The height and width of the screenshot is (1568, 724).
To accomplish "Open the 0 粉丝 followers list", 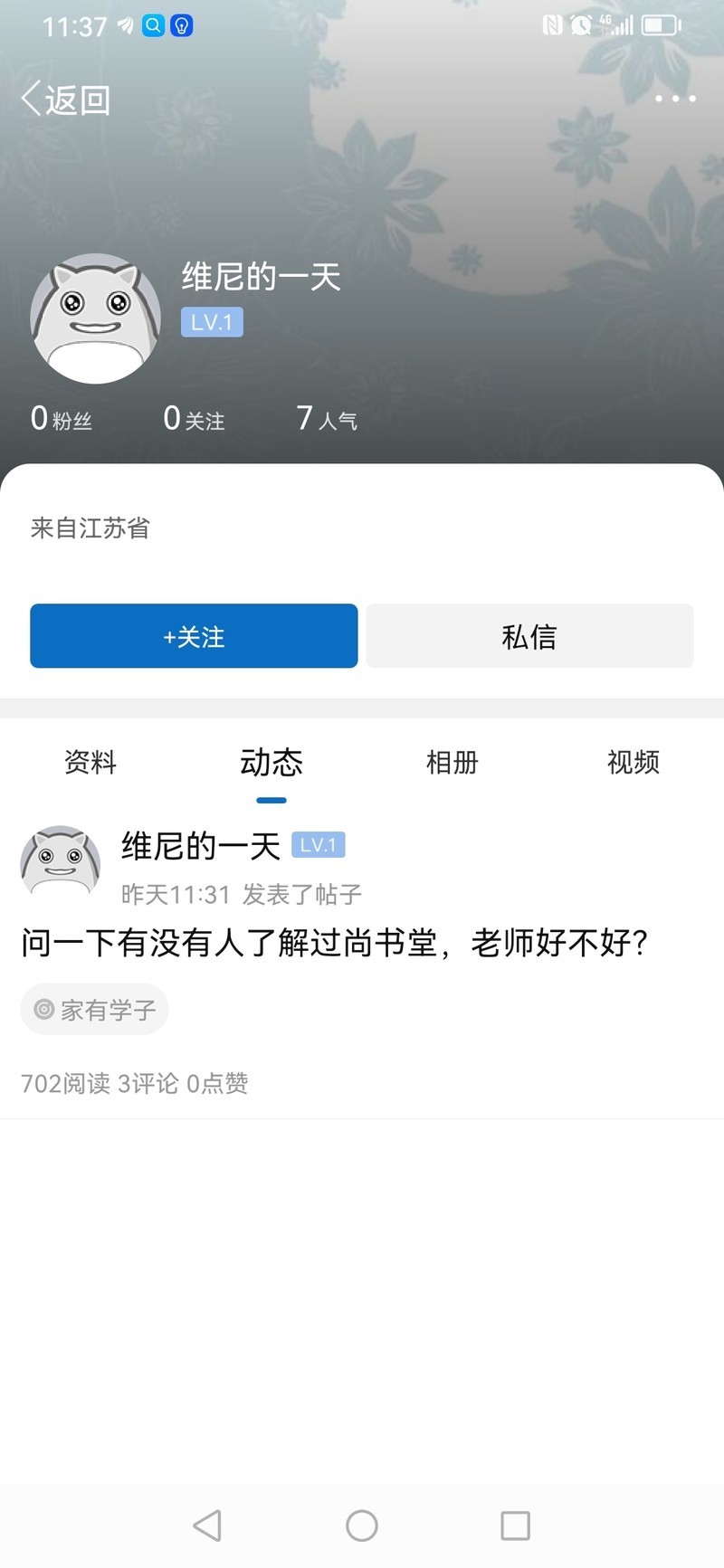I will (x=62, y=419).
